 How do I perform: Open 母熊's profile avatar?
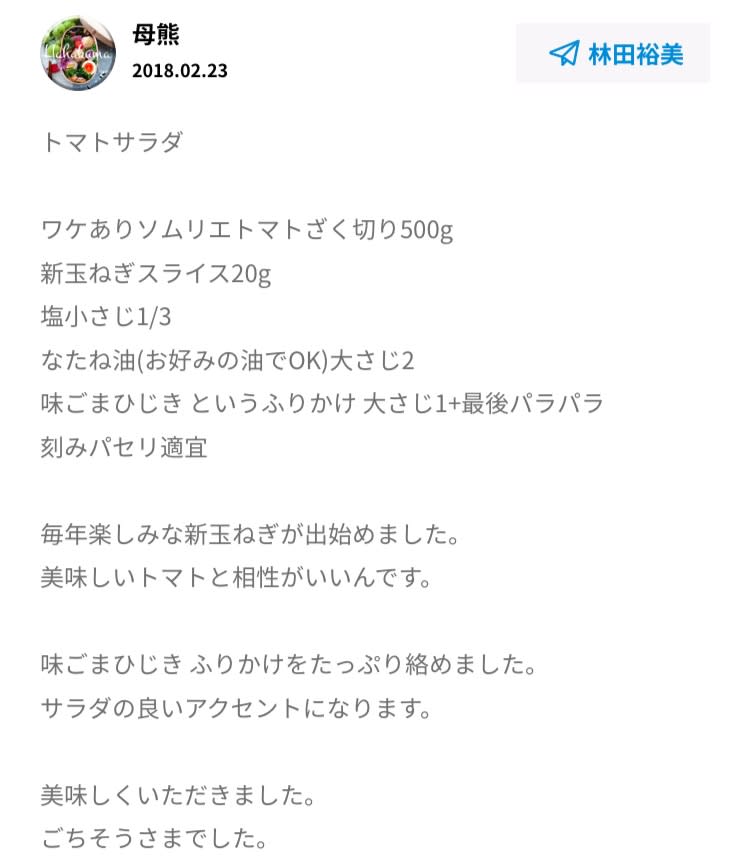point(77,54)
